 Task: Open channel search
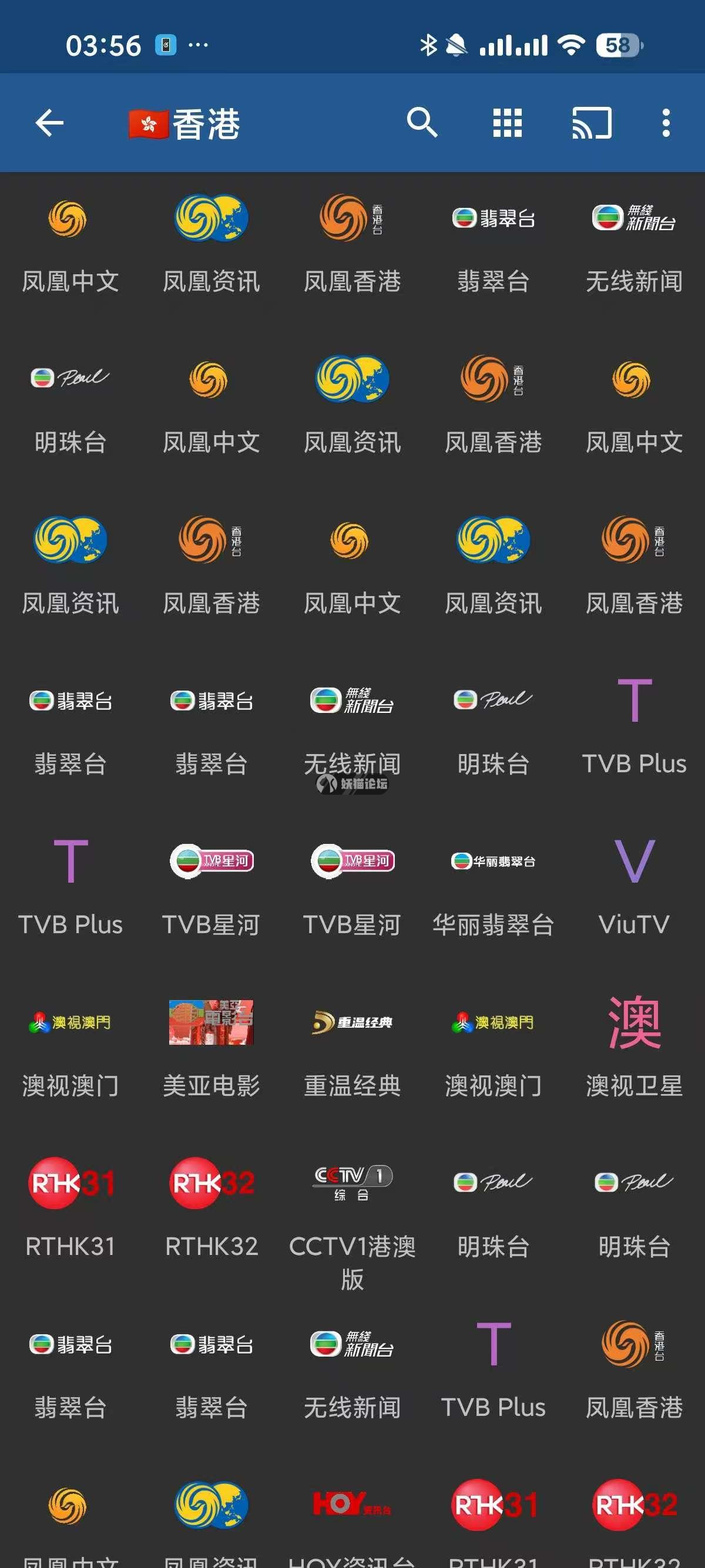[422, 123]
